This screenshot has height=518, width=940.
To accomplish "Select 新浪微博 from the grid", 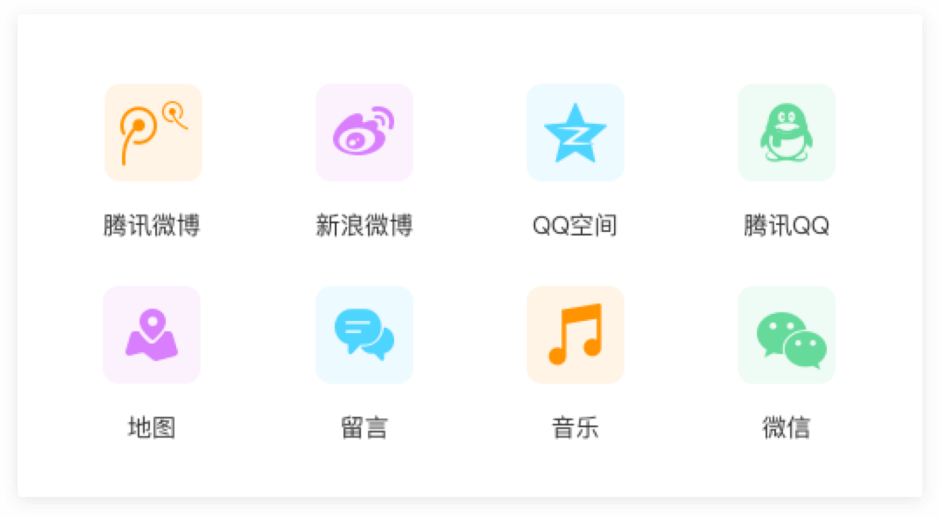I will [x=364, y=133].
